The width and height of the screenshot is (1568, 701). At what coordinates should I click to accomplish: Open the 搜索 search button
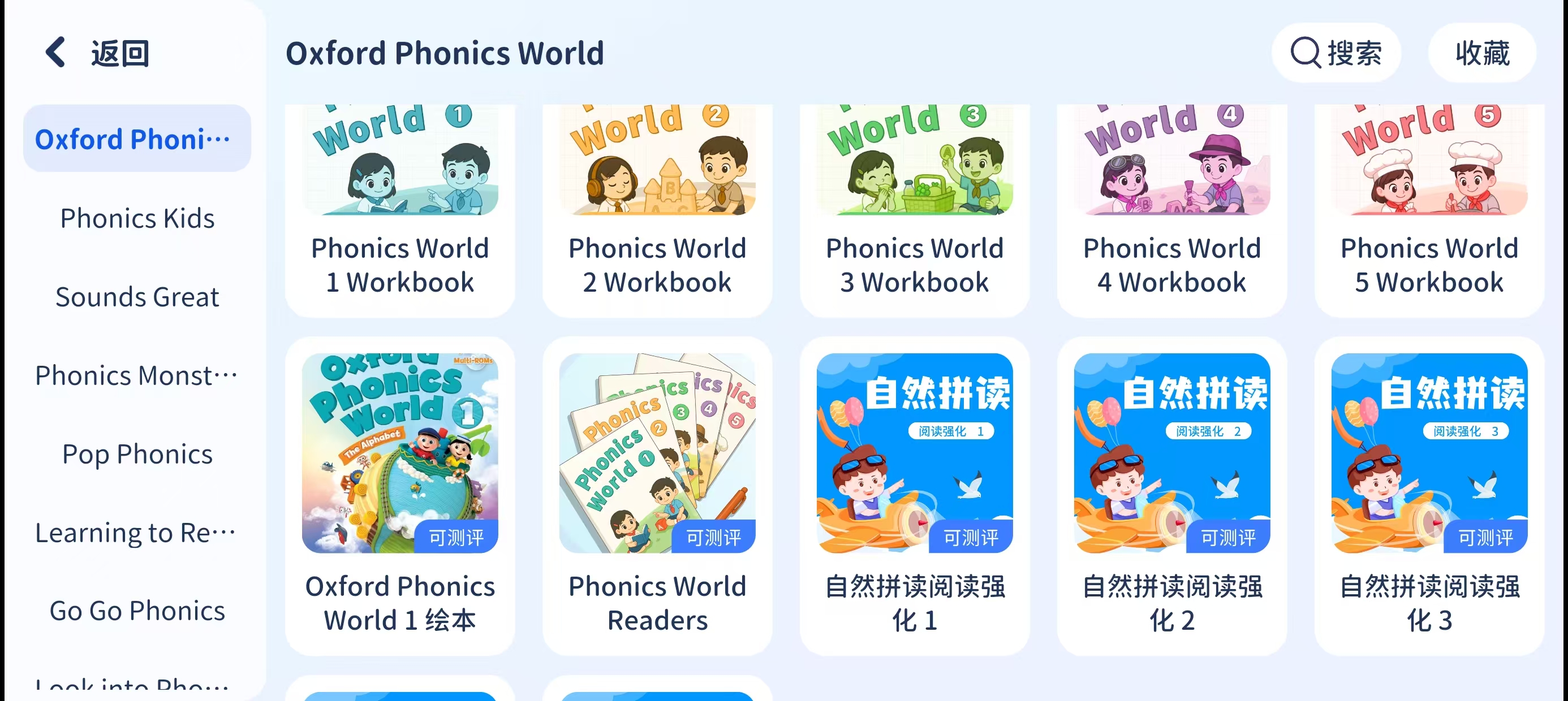coord(1336,53)
